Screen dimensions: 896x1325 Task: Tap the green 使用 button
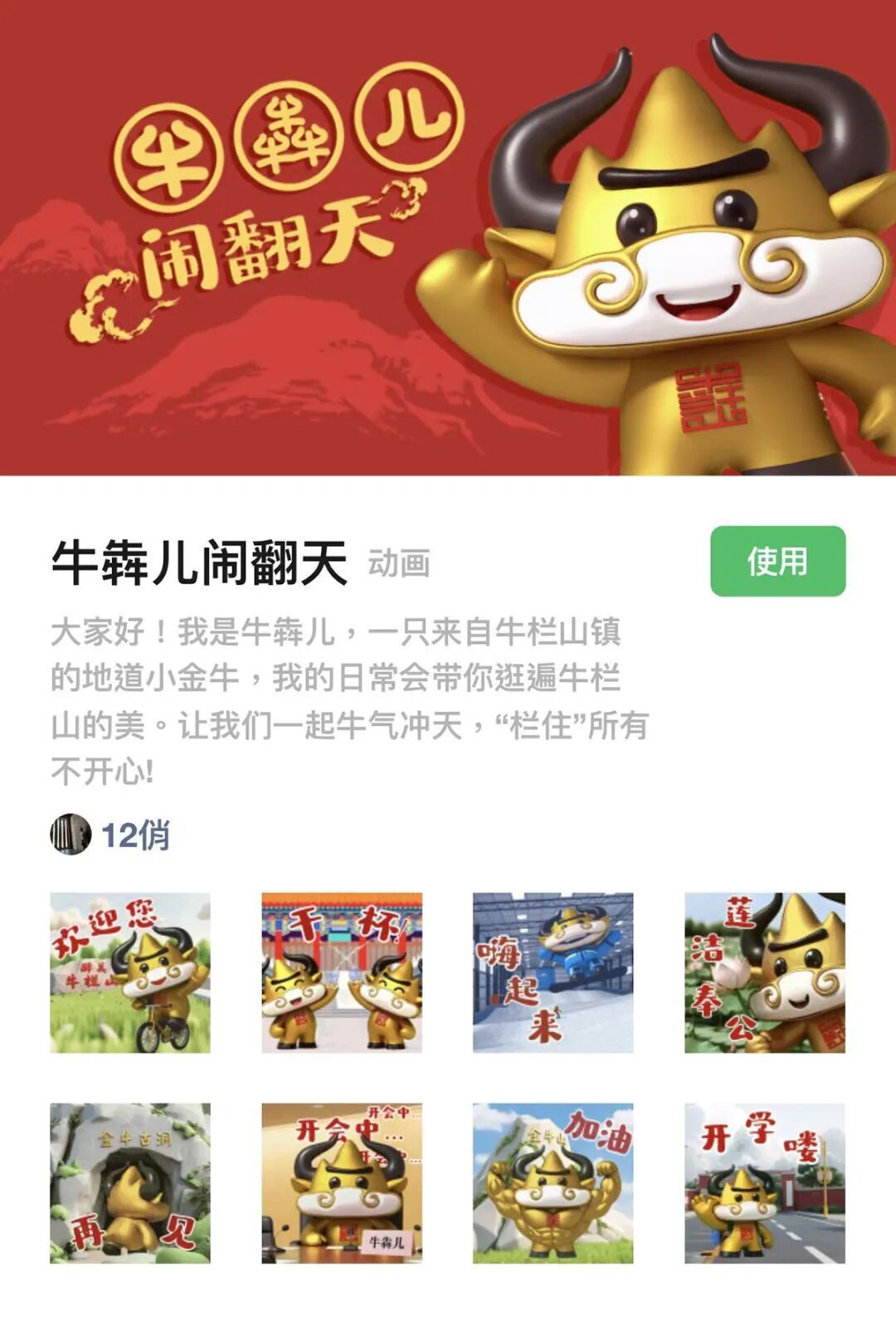[x=777, y=561]
